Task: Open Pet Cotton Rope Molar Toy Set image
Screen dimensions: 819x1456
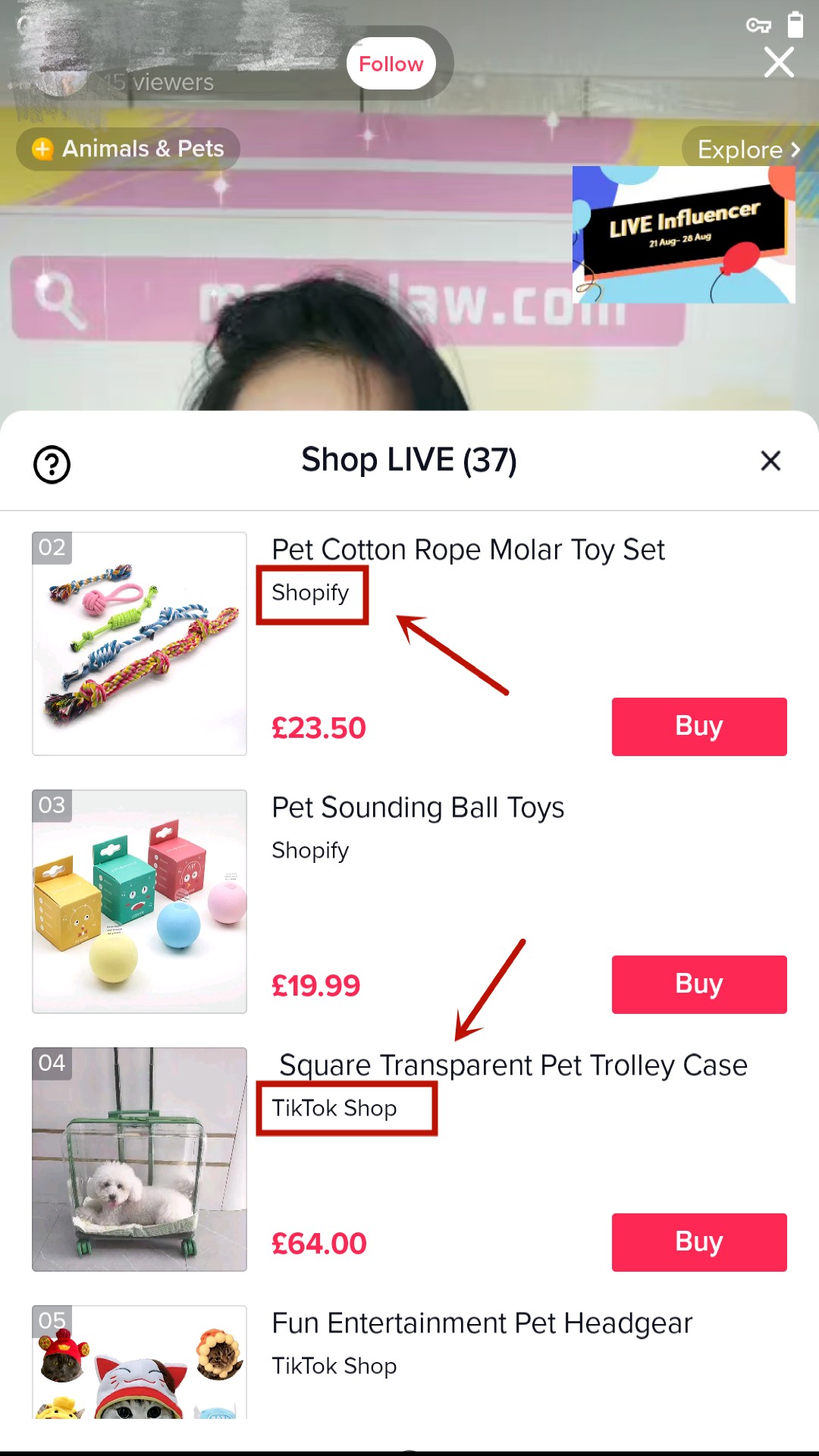Action: (x=140, y=643)
